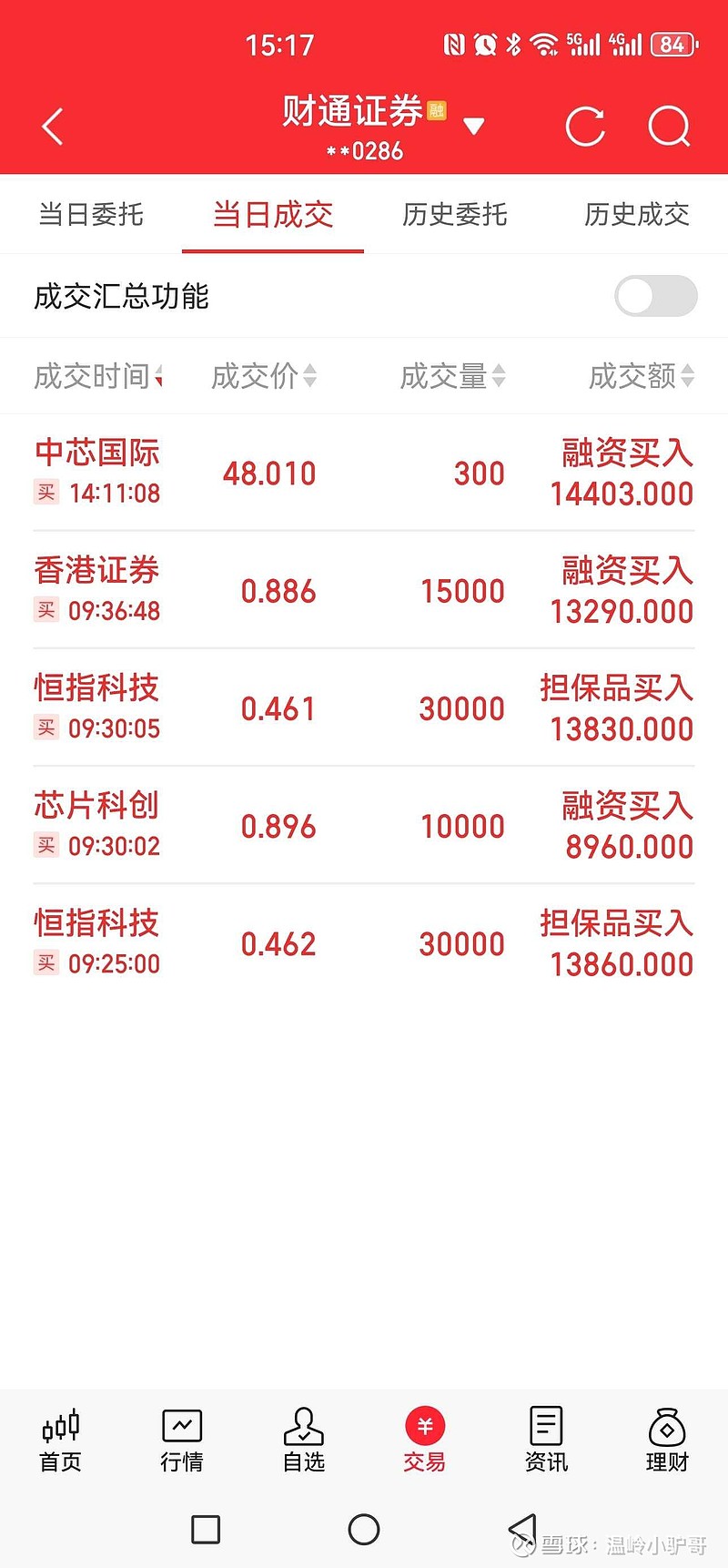Enable the 成交汇总功能 switch
Screen dimensions: 728x1568
(x=656, y=296)
